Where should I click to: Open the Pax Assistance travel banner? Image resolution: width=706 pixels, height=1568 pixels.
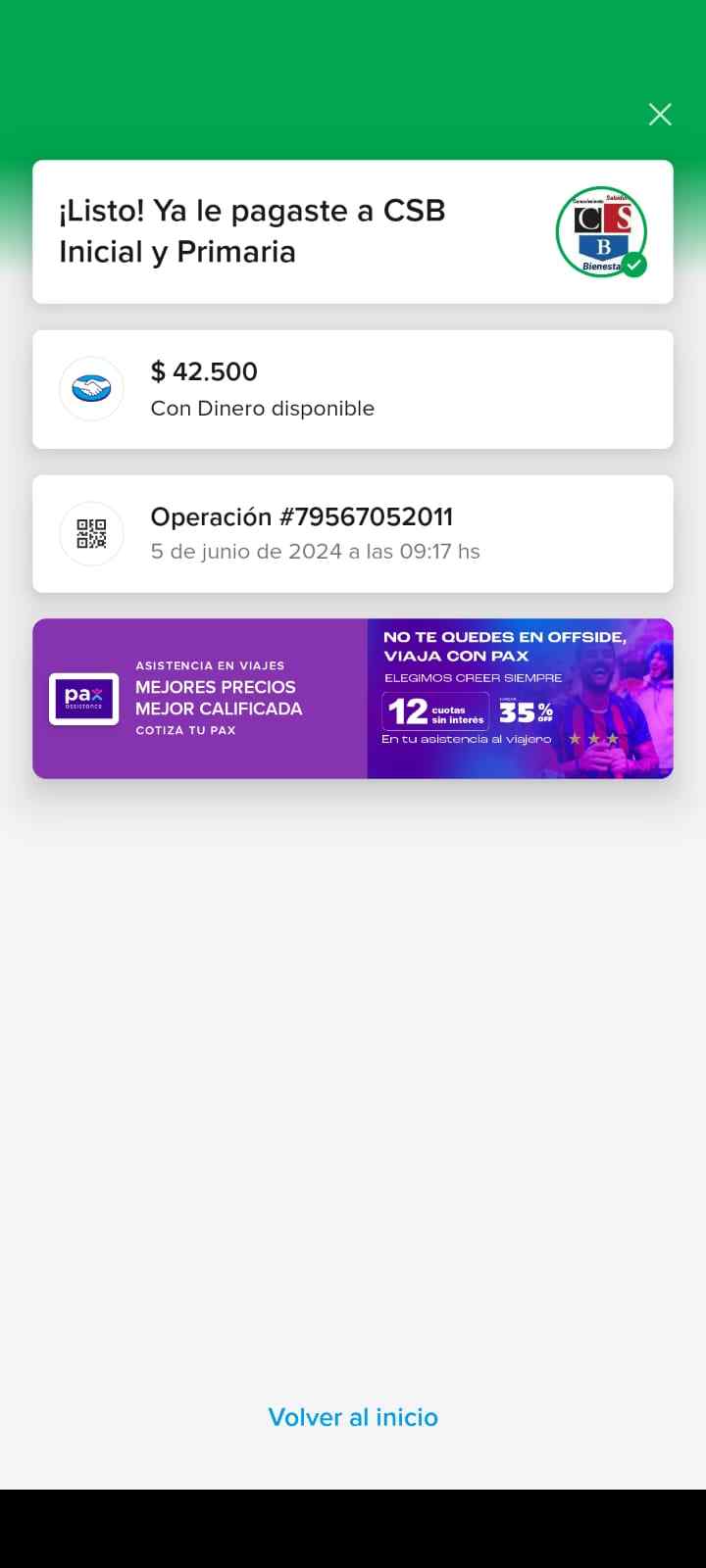tap(353, 699)
